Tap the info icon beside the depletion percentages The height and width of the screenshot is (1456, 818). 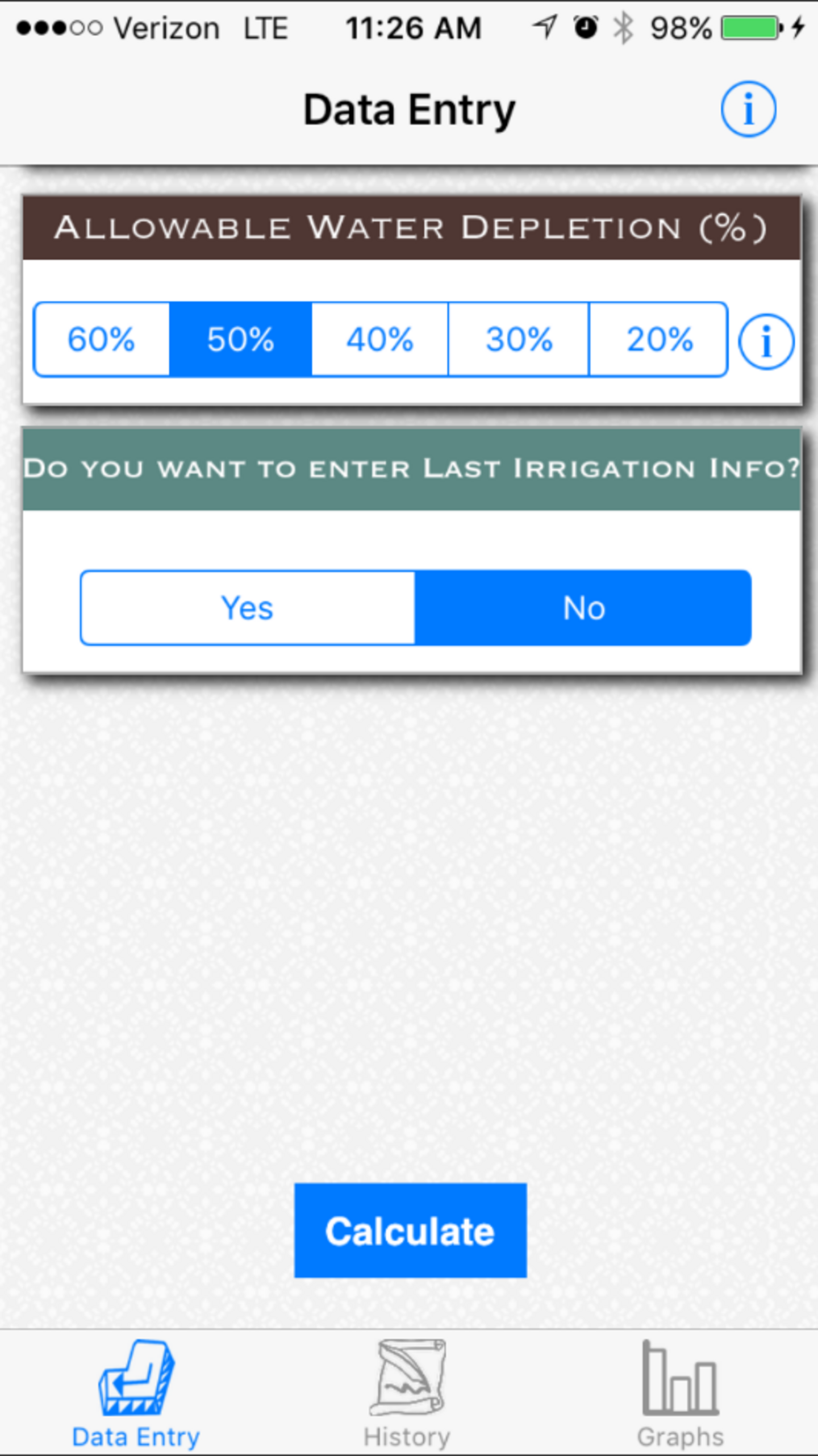point(766,340)
